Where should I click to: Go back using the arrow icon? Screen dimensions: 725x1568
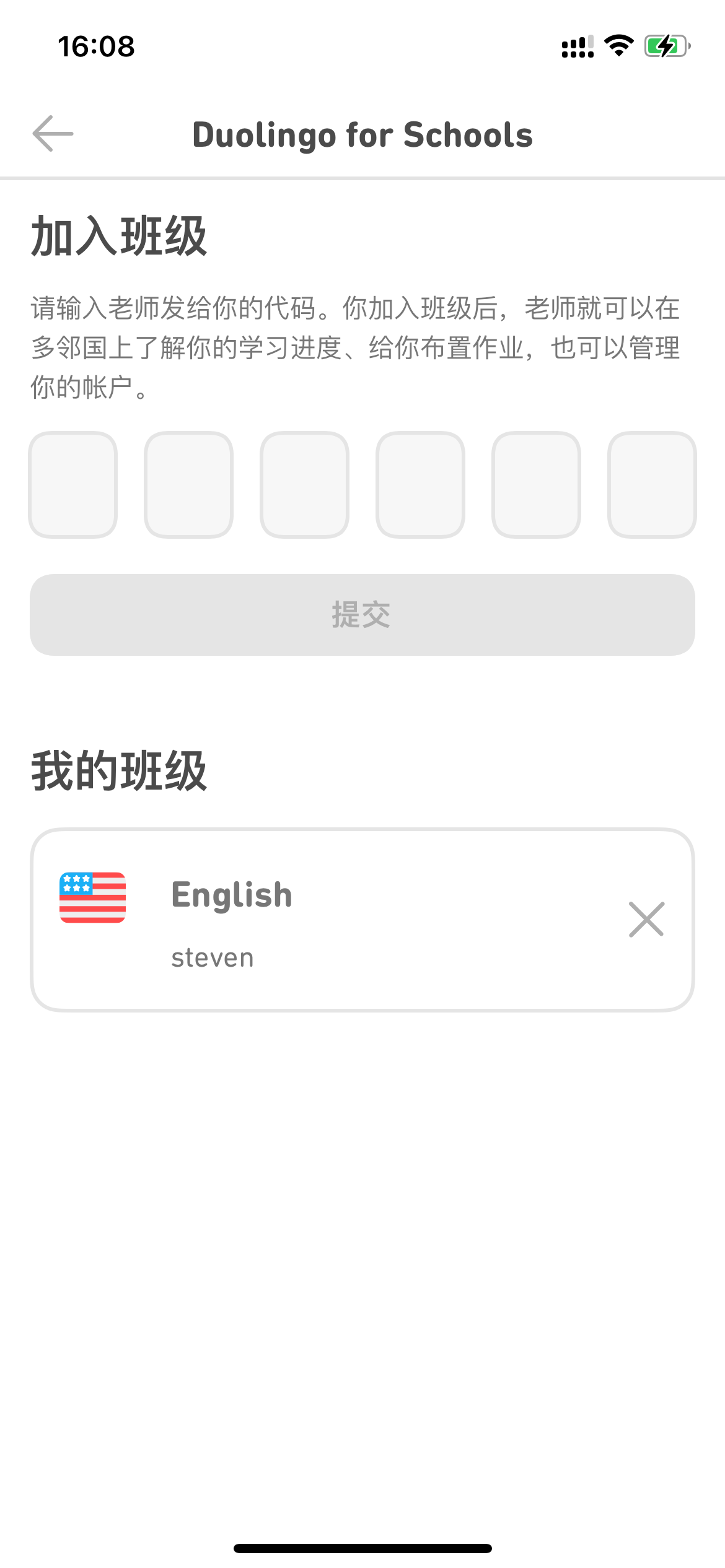(53, 133)
